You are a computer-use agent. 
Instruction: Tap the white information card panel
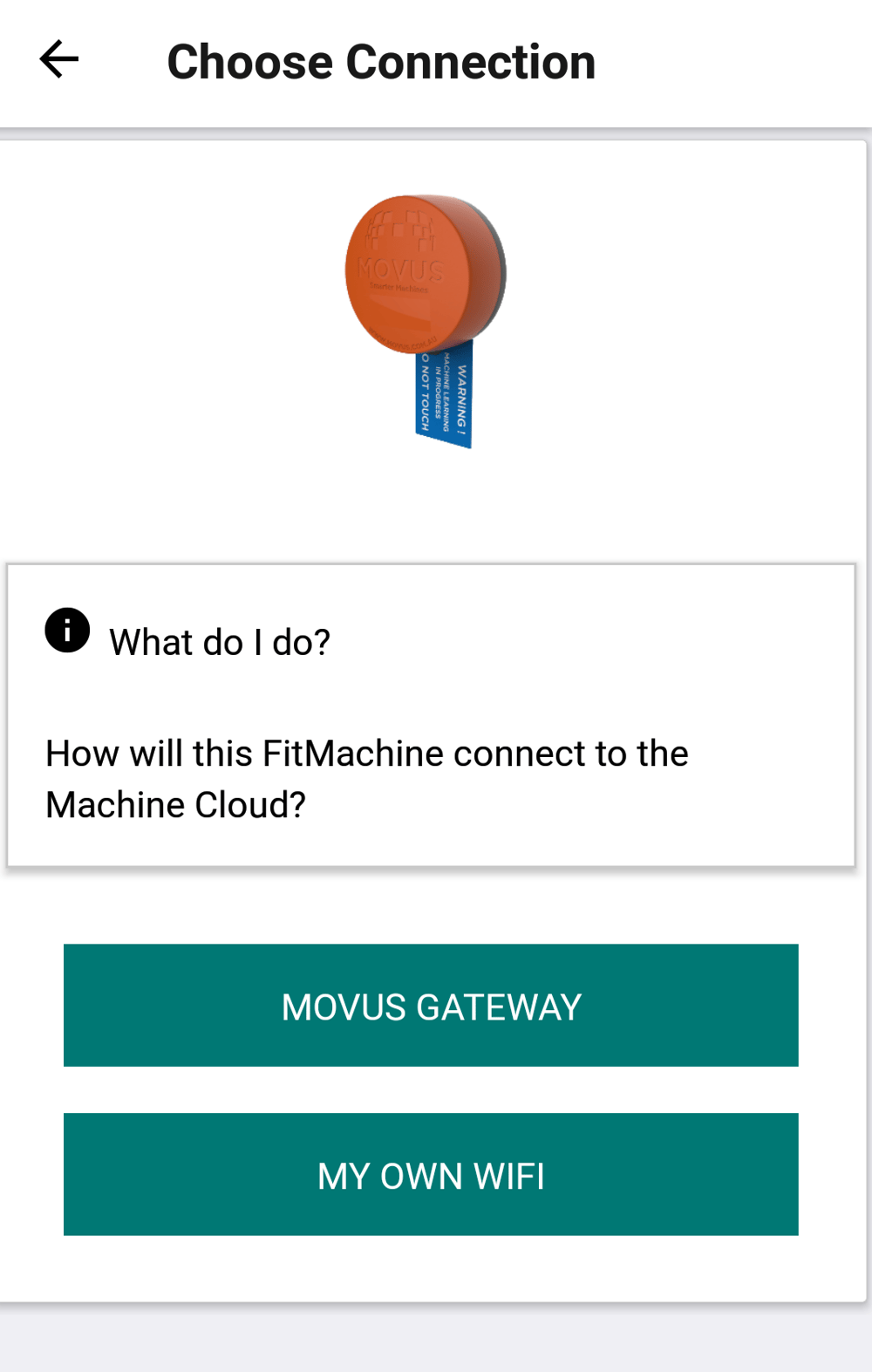point(433,713)
